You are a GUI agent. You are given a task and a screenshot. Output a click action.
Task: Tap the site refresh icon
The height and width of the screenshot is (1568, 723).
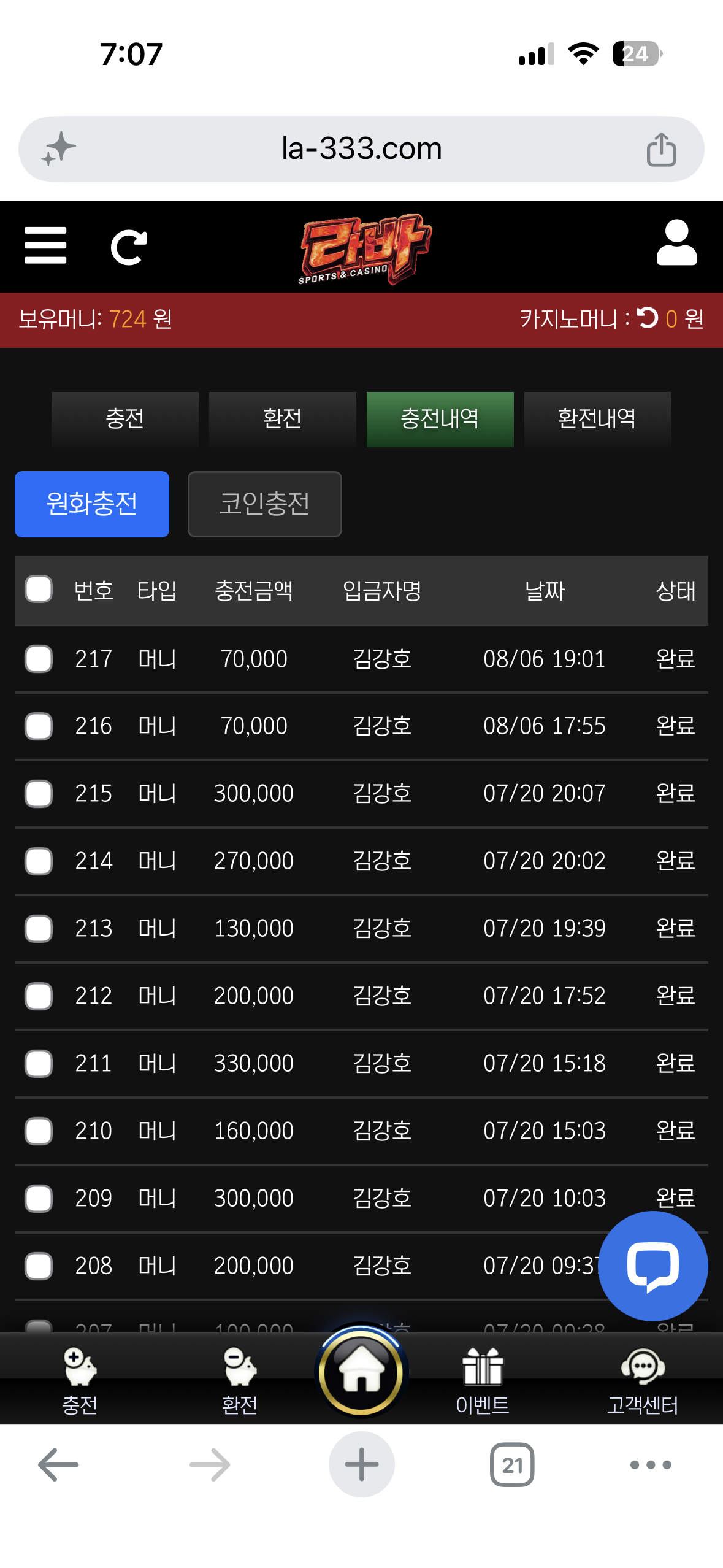tap(129, 247)
